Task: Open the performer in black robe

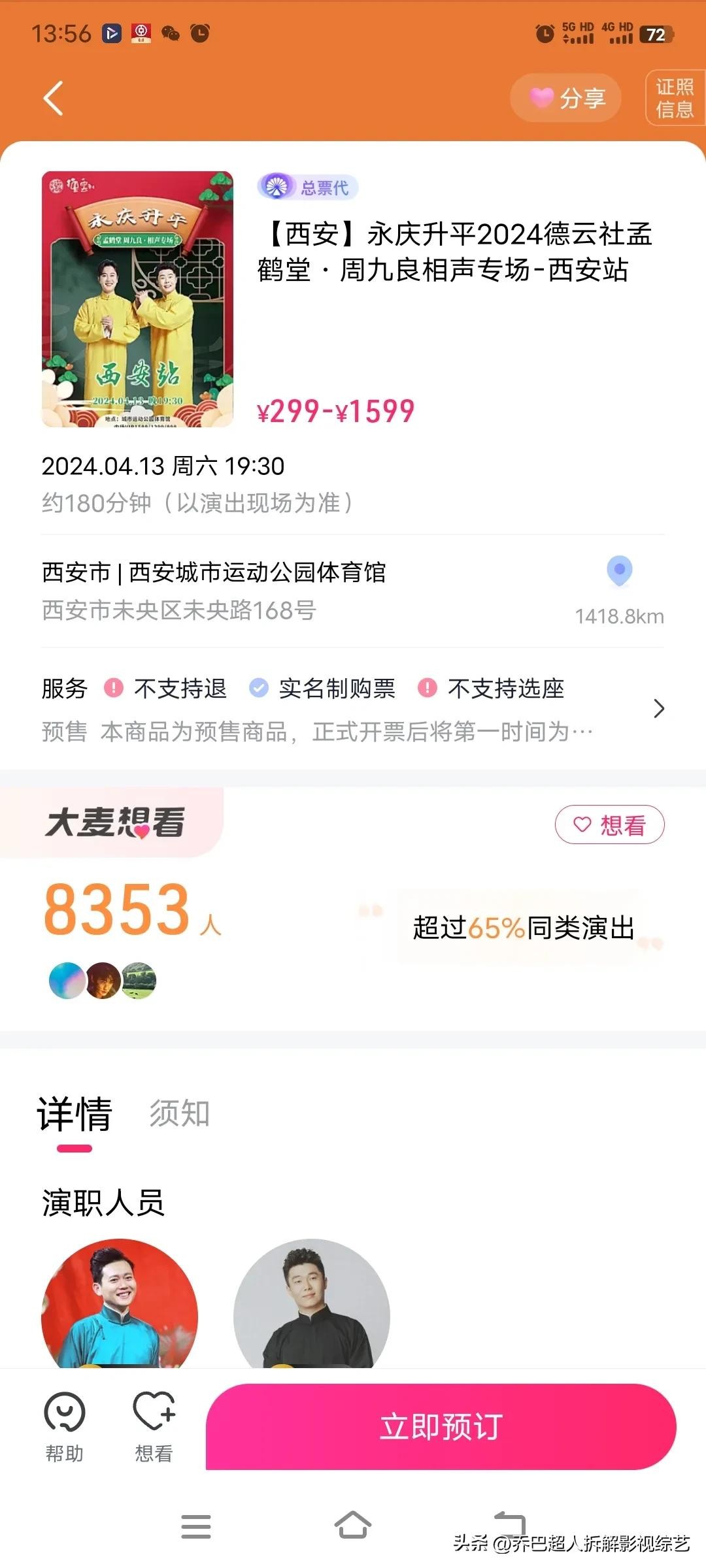Action: (x=312, y=1305)
